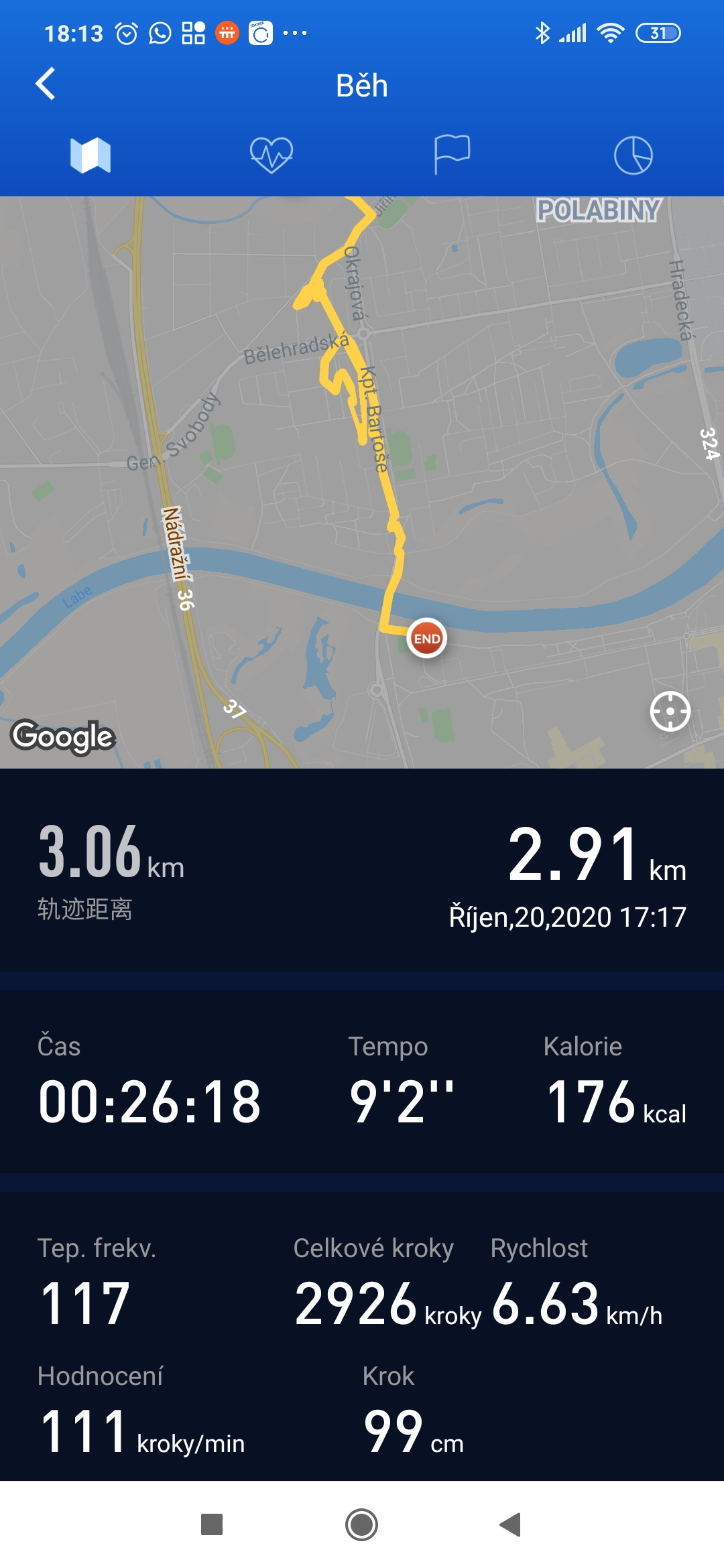Screen dimensions: 724x1568
Task: Switch to the flag laps tab
Action: click(452, 155)
